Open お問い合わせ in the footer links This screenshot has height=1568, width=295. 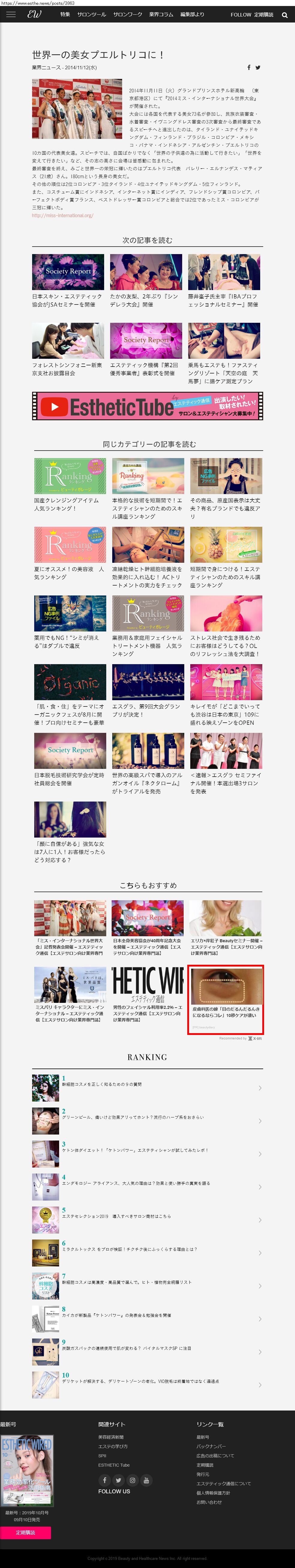tap(209, 1502)
